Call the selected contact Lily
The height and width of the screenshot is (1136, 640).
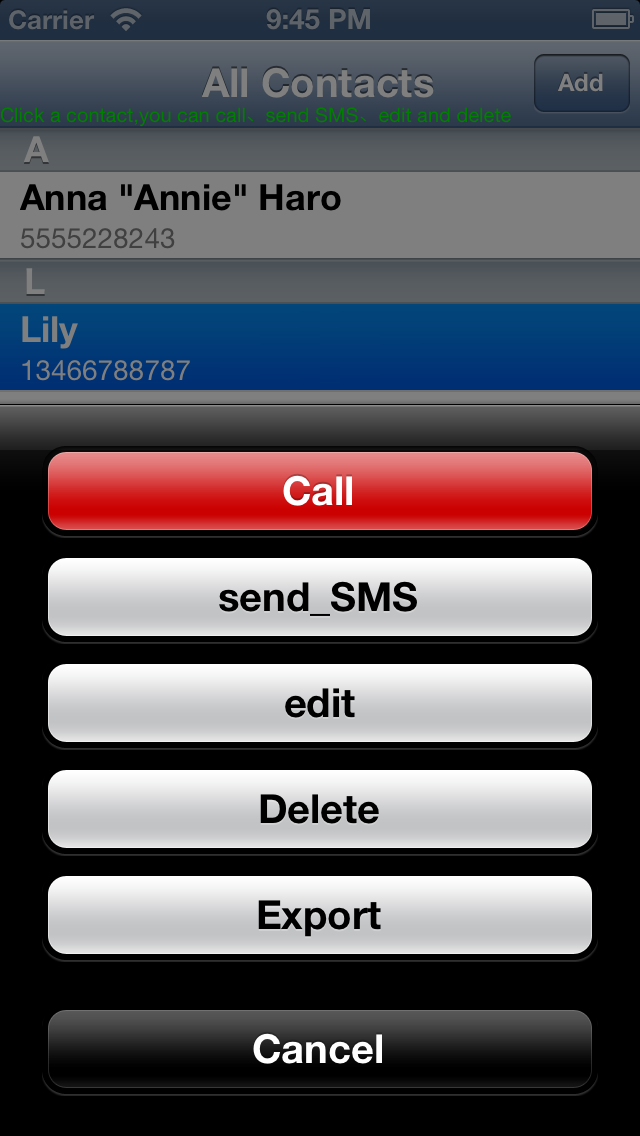coord(320,491)
